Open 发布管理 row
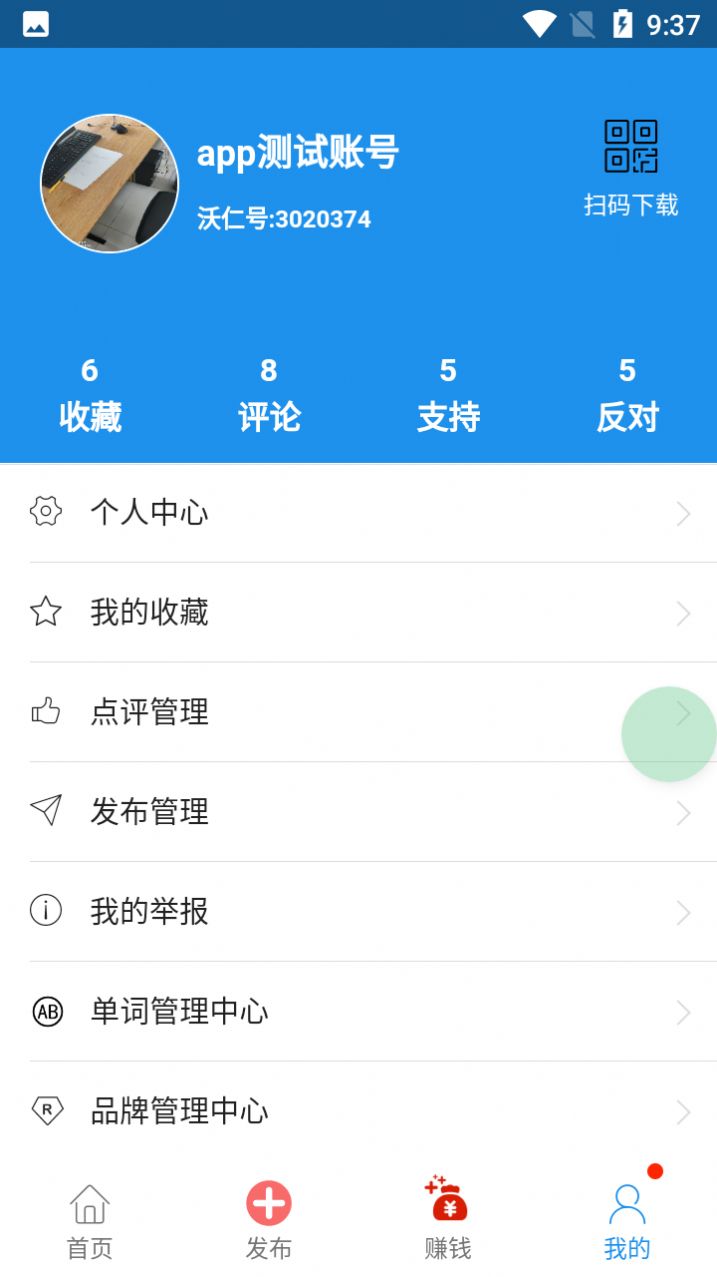 click(x=358, y=811)
